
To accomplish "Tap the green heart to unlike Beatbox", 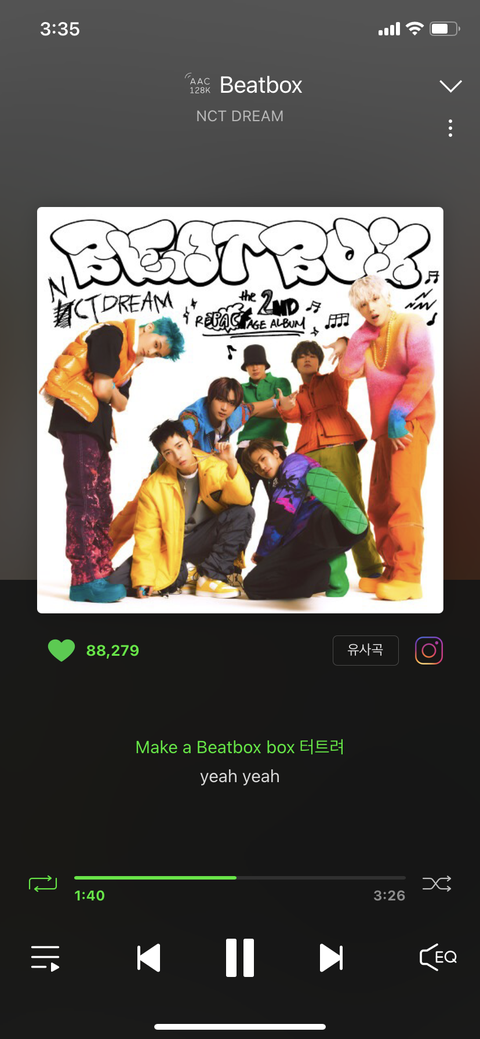I will tap(61, 651).
